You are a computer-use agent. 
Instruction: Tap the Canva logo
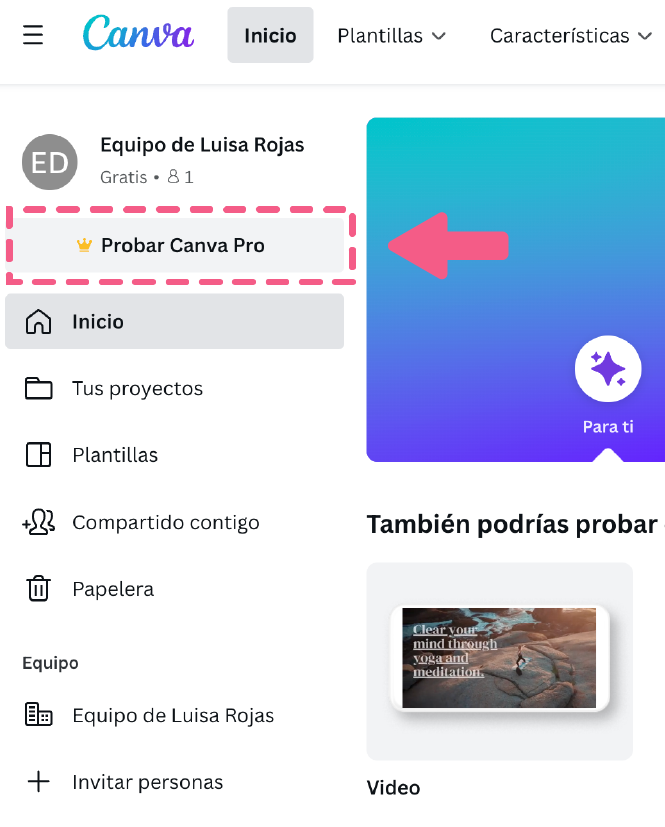pos(138,35)
